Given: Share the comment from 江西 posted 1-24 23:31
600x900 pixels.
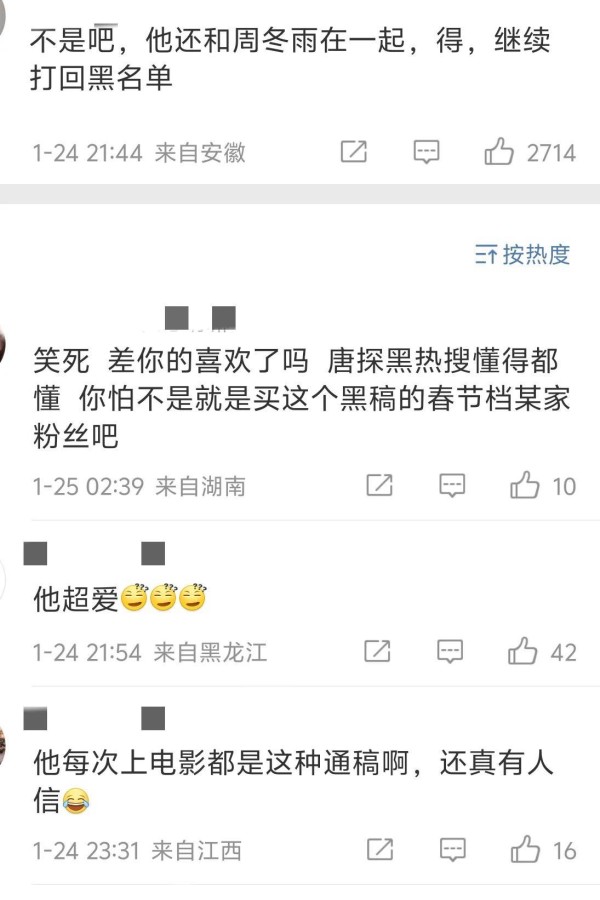Looking at the screenshot, I should [x=379, y=851].
